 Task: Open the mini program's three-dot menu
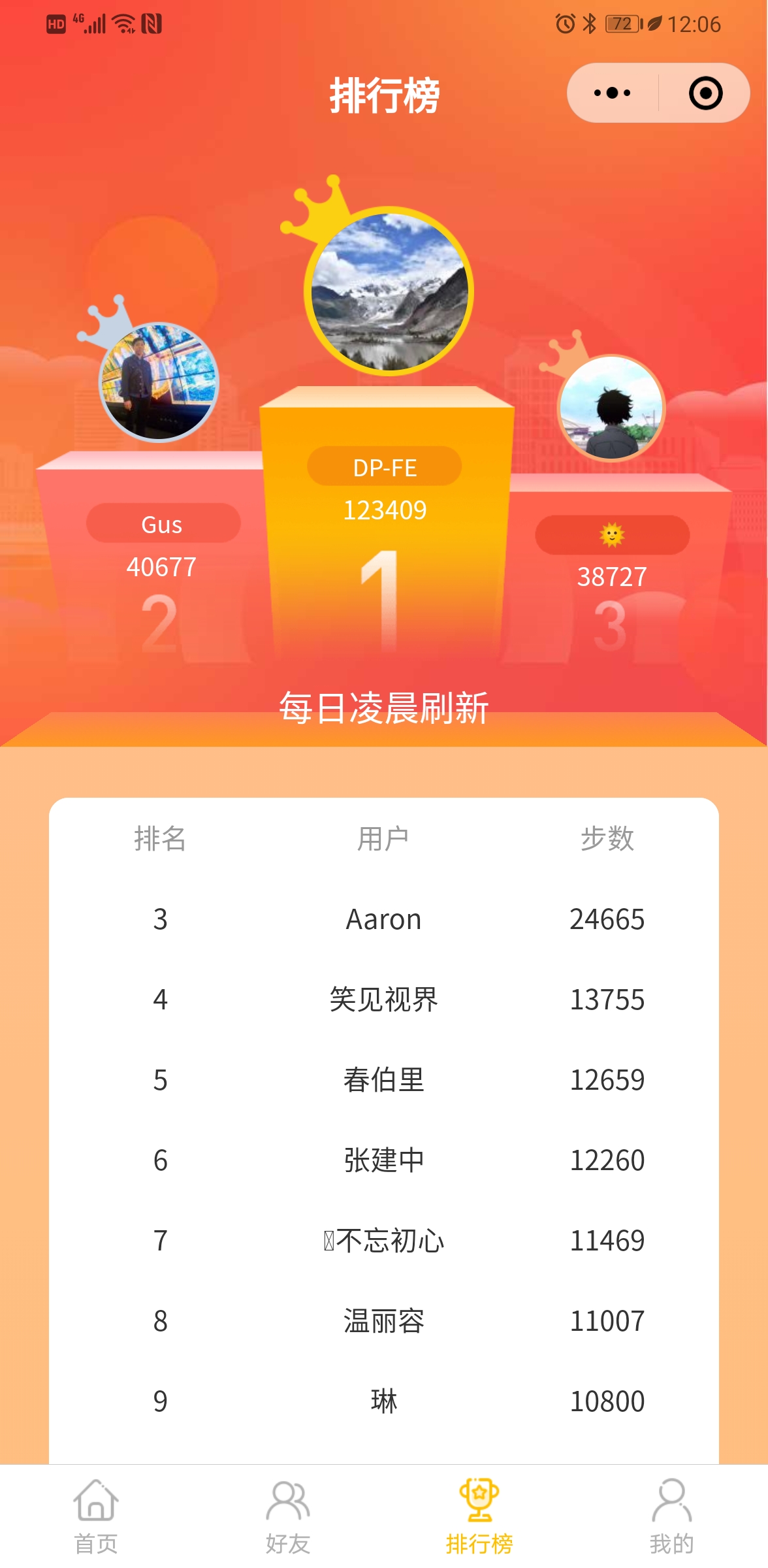[612, 93]
